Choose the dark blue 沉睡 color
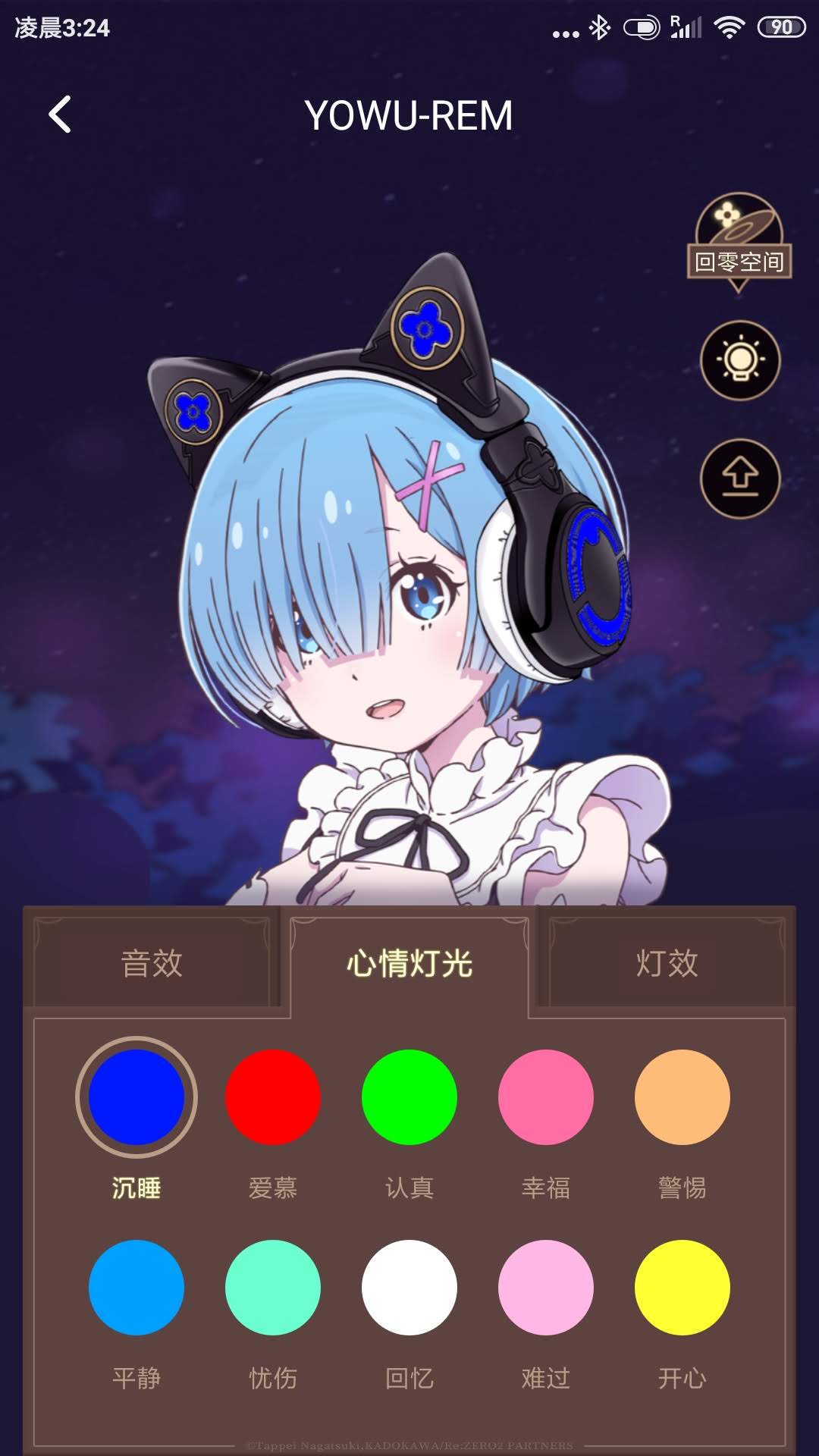 coord(136,1097)
